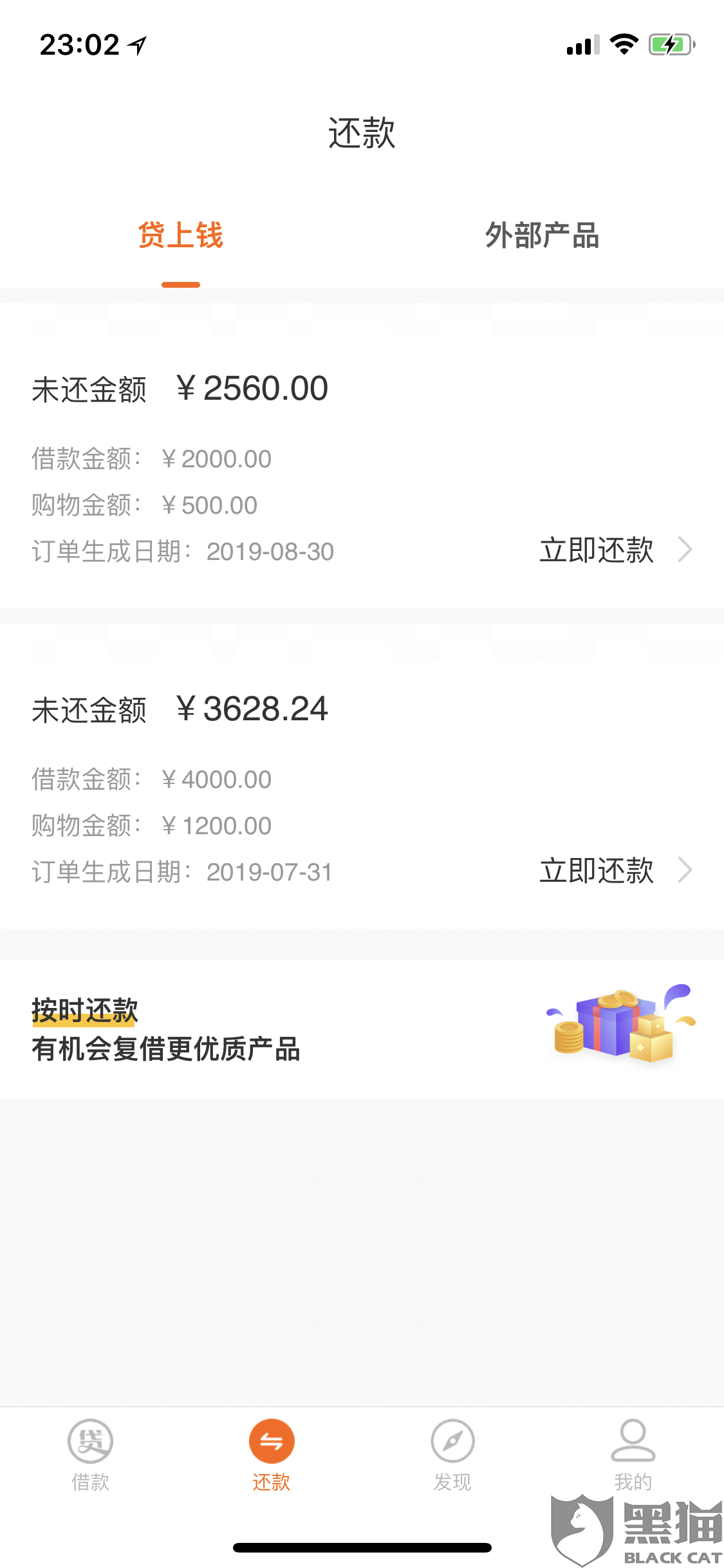Open the 按时还款 promo banner
The image size is (724, 1568).
click(362, 1029)
